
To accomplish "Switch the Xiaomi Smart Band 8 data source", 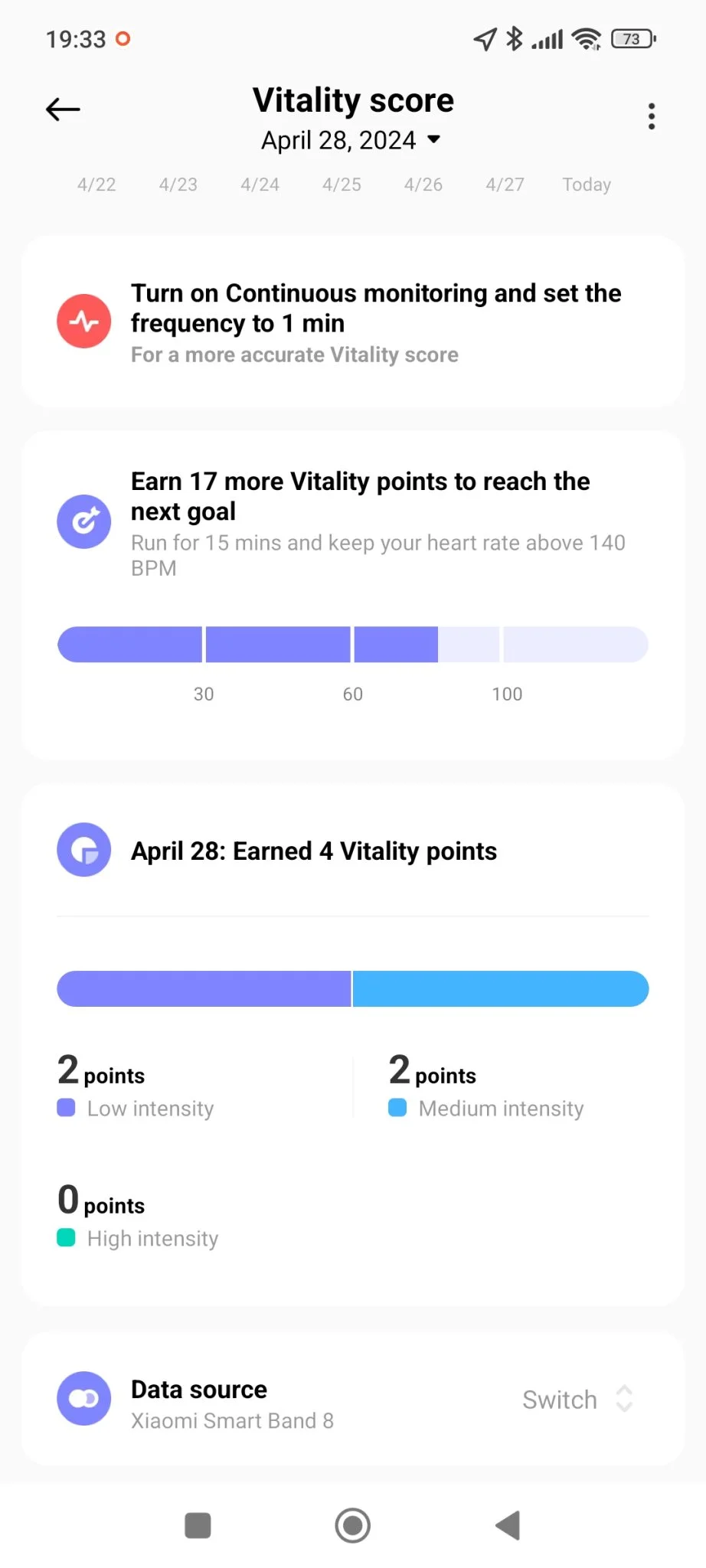I will (577, 1400).
